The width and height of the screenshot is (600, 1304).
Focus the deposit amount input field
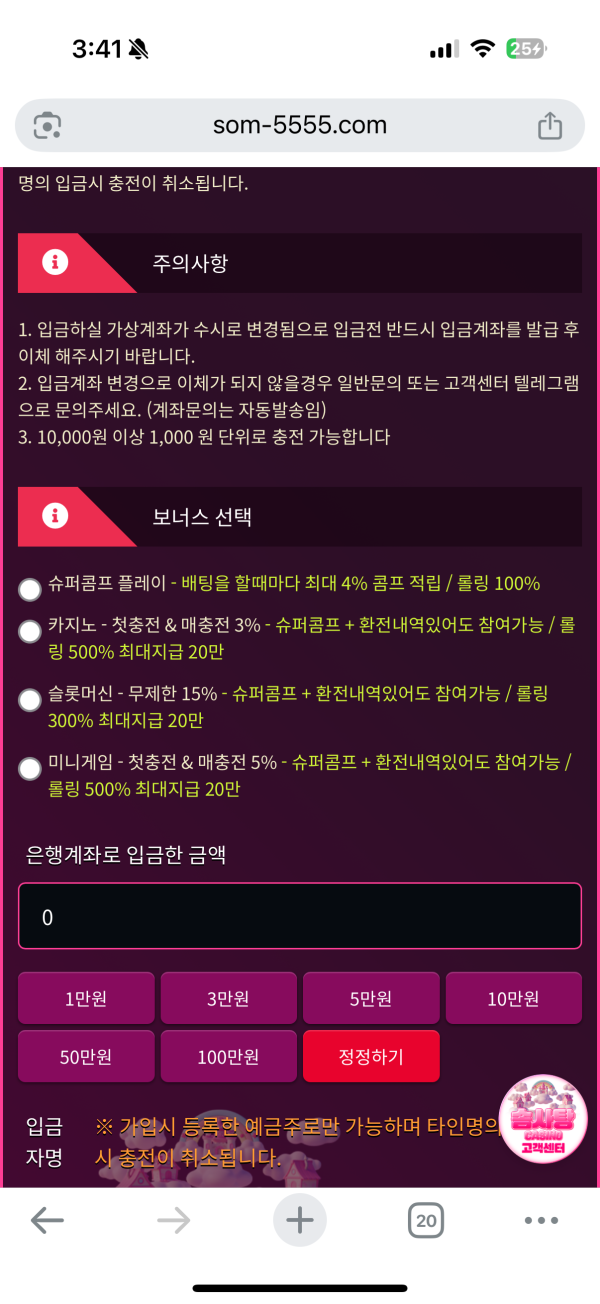point(300,916)
